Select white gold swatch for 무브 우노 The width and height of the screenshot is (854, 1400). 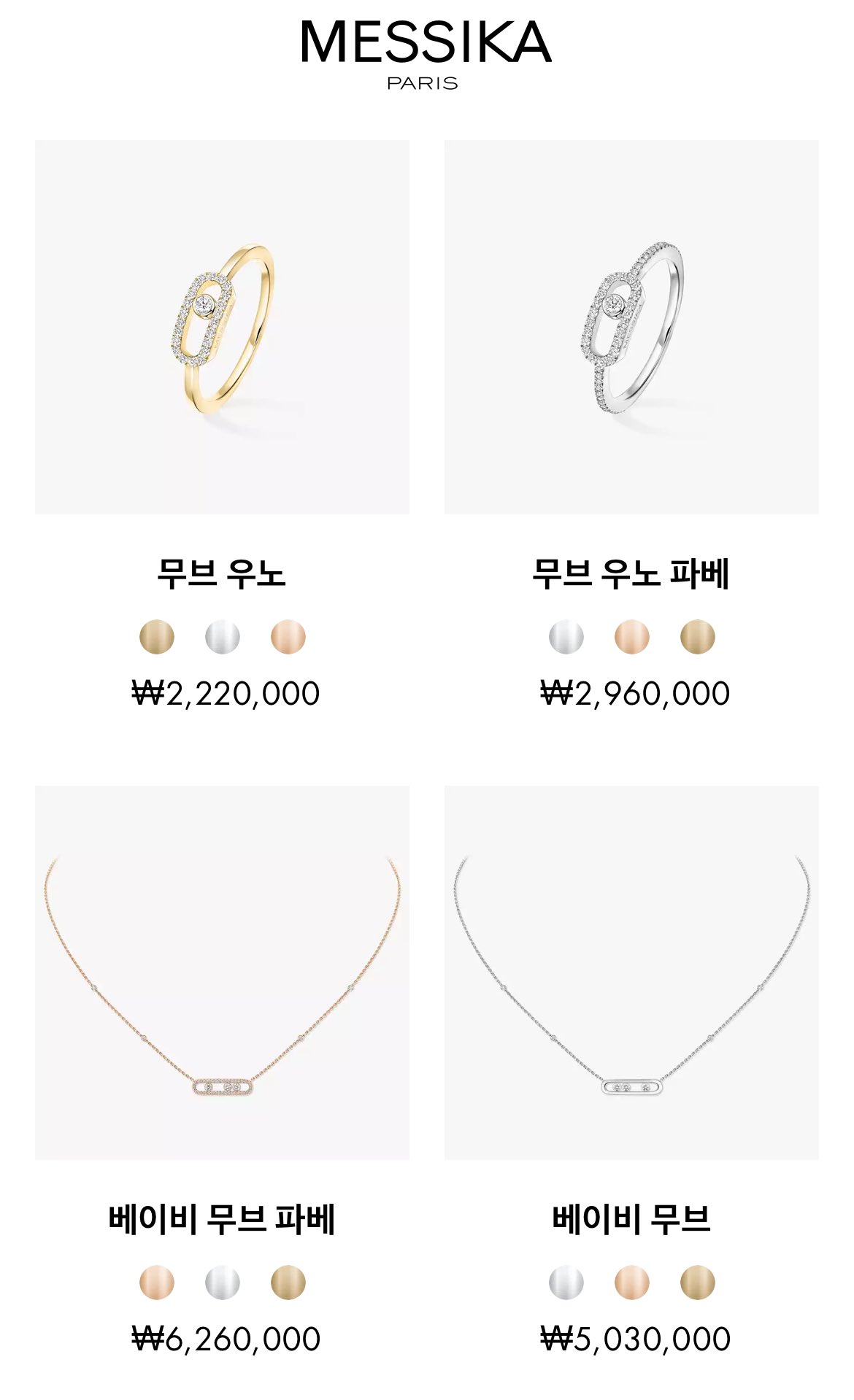[223, 637]
